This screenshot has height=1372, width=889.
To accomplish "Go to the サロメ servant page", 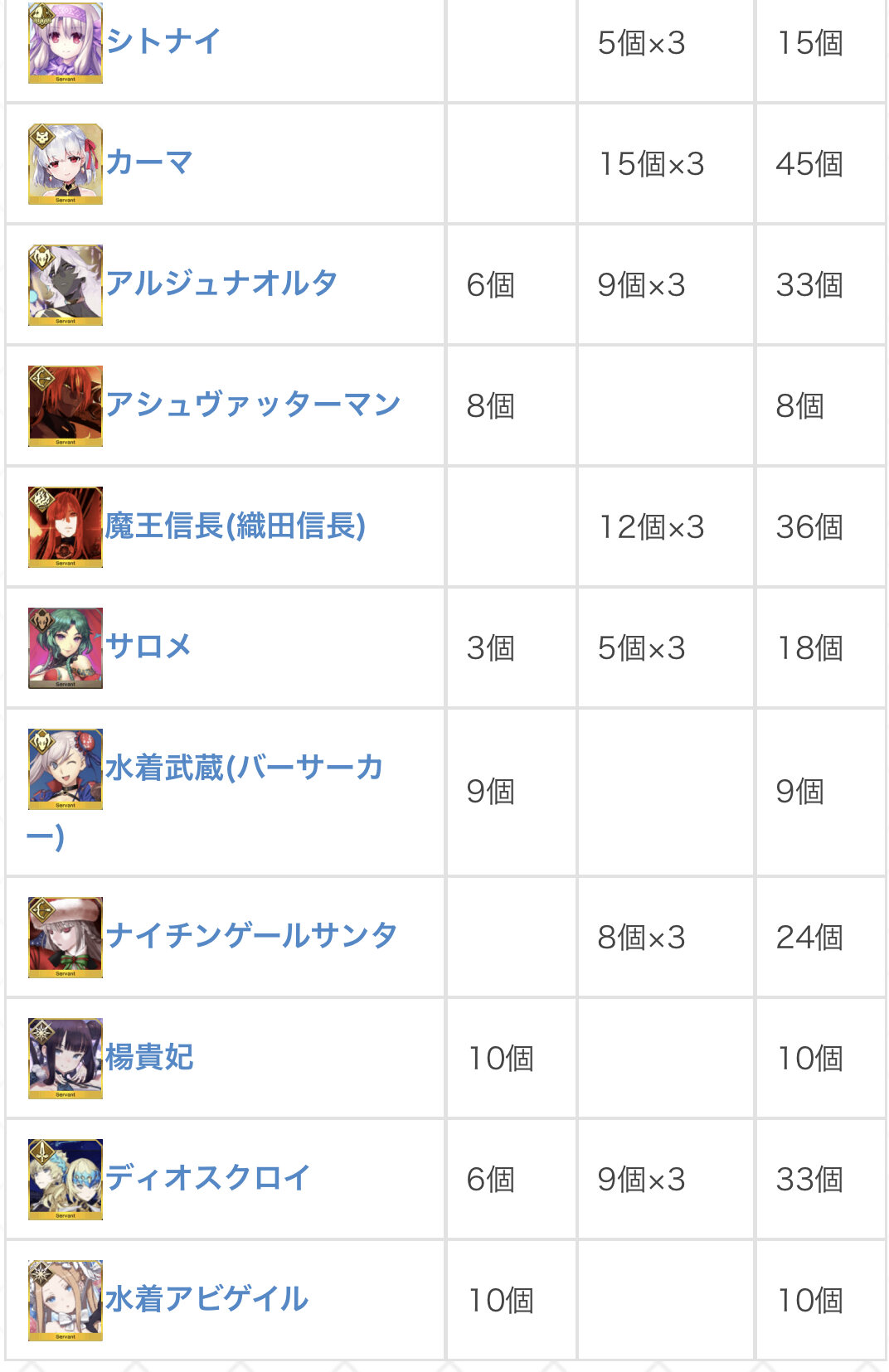I will tap(148, 647).
